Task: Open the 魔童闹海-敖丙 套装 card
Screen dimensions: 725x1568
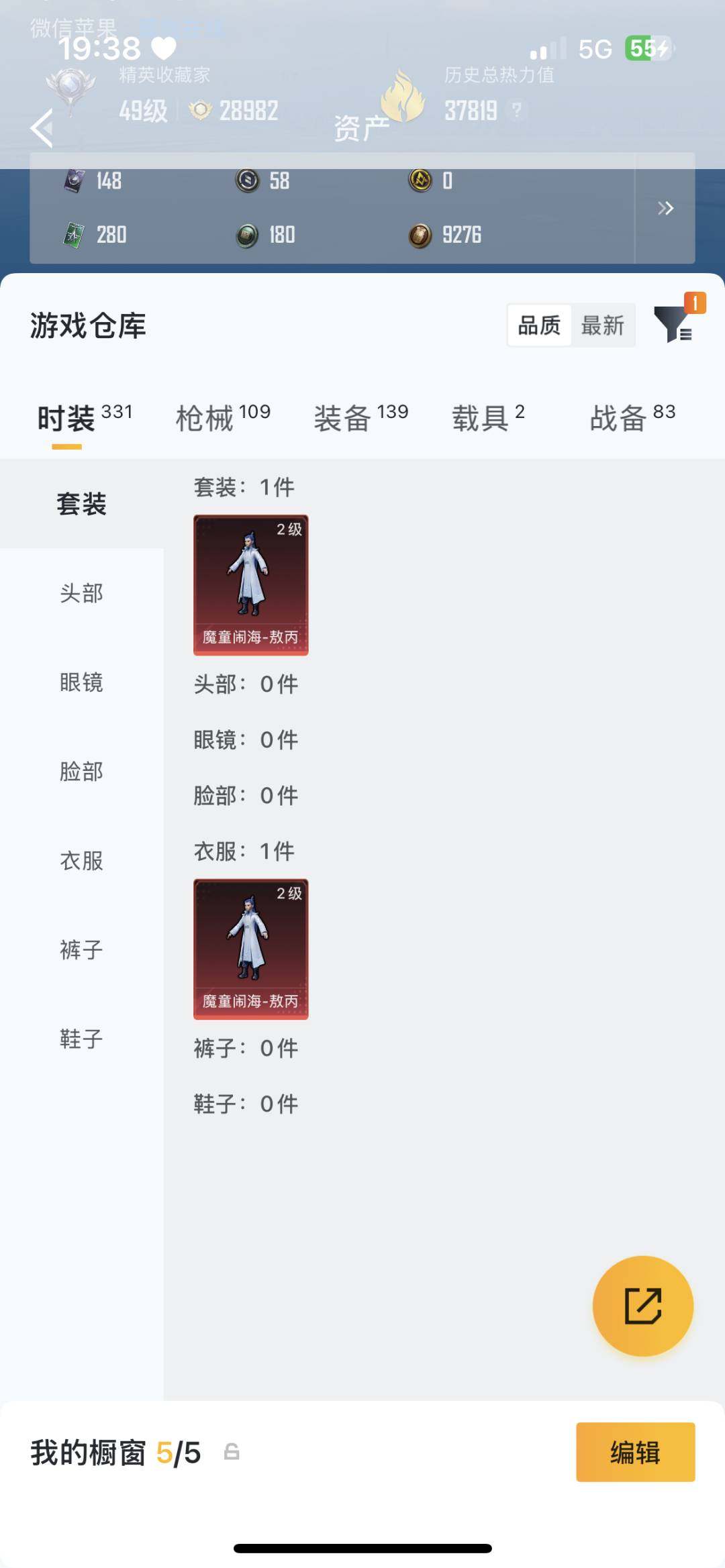Action: pyautogui.click(x=250, y=585)
